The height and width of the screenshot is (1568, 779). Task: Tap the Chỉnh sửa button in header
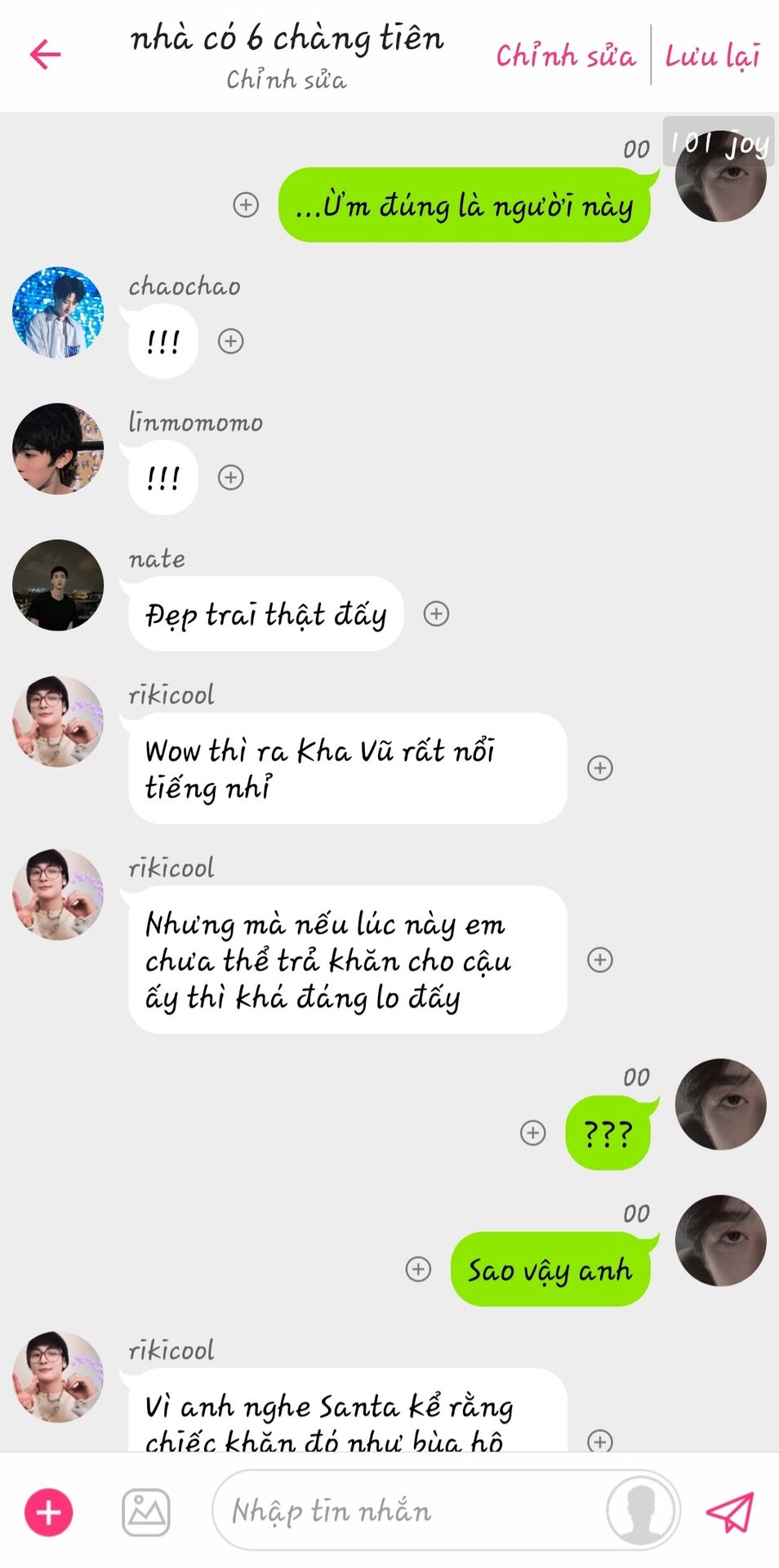(565, 56)
